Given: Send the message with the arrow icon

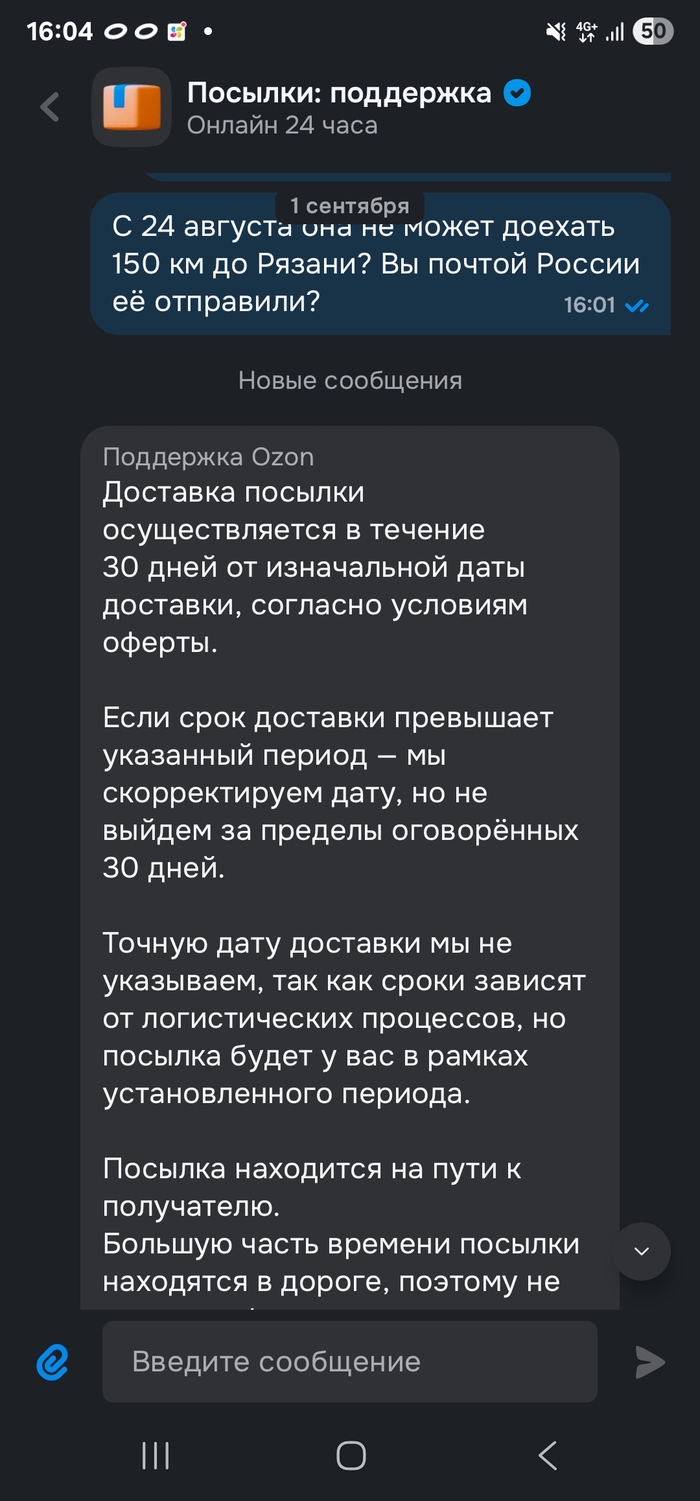Looking at the screenshot, I should click(x=649, y=1362).
